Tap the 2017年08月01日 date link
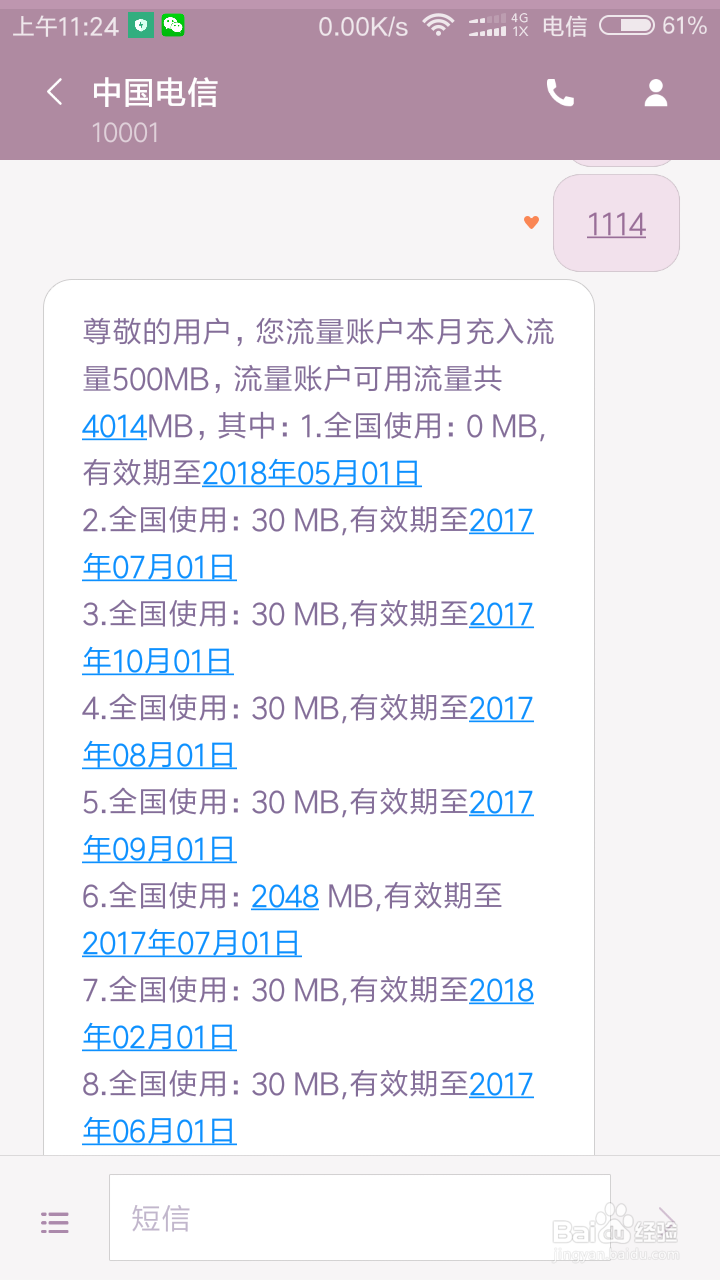The image size is (720, 1280). pos(159,755)
